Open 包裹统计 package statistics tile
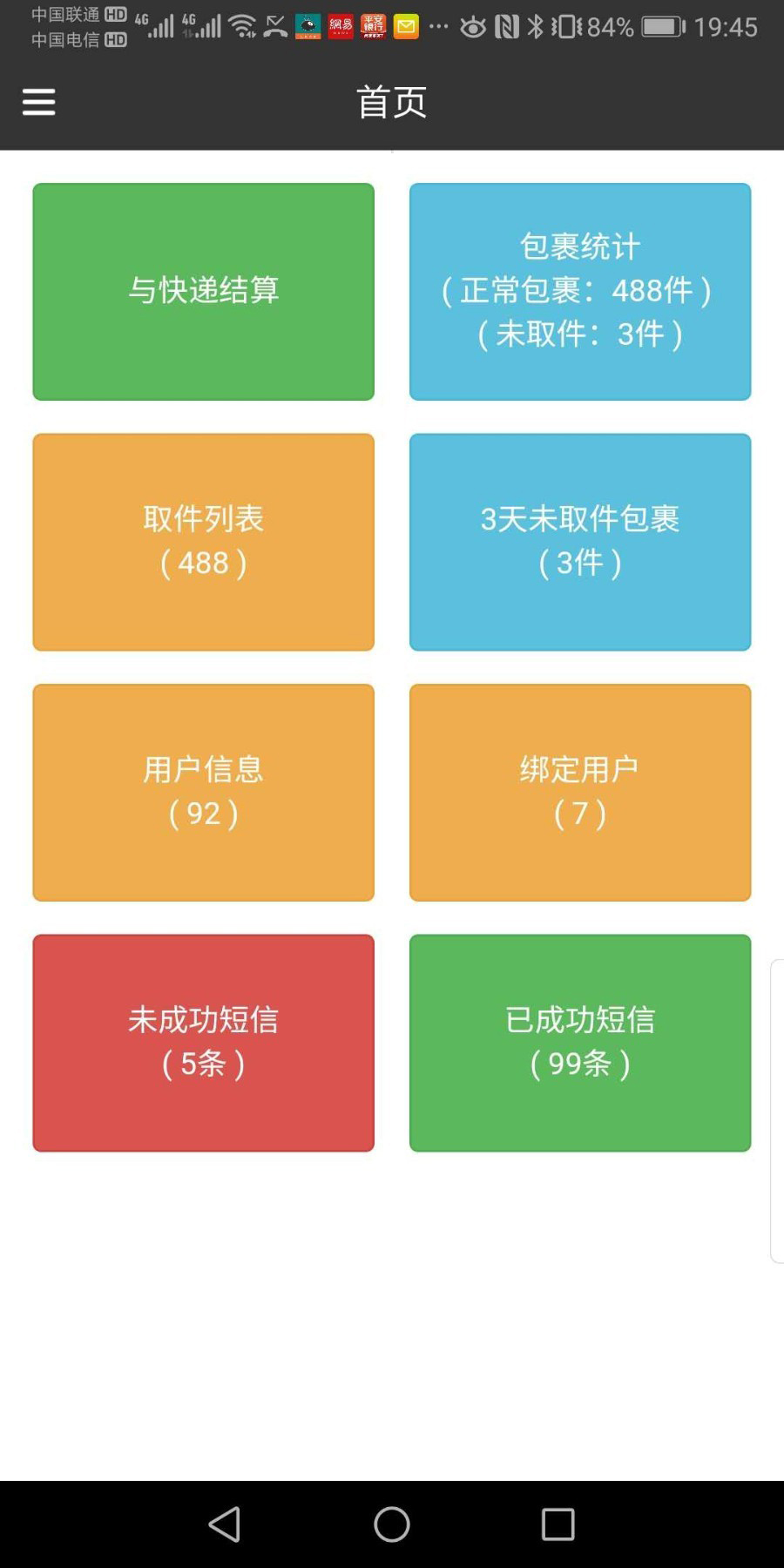784x1568 pixels. (579, 291)
